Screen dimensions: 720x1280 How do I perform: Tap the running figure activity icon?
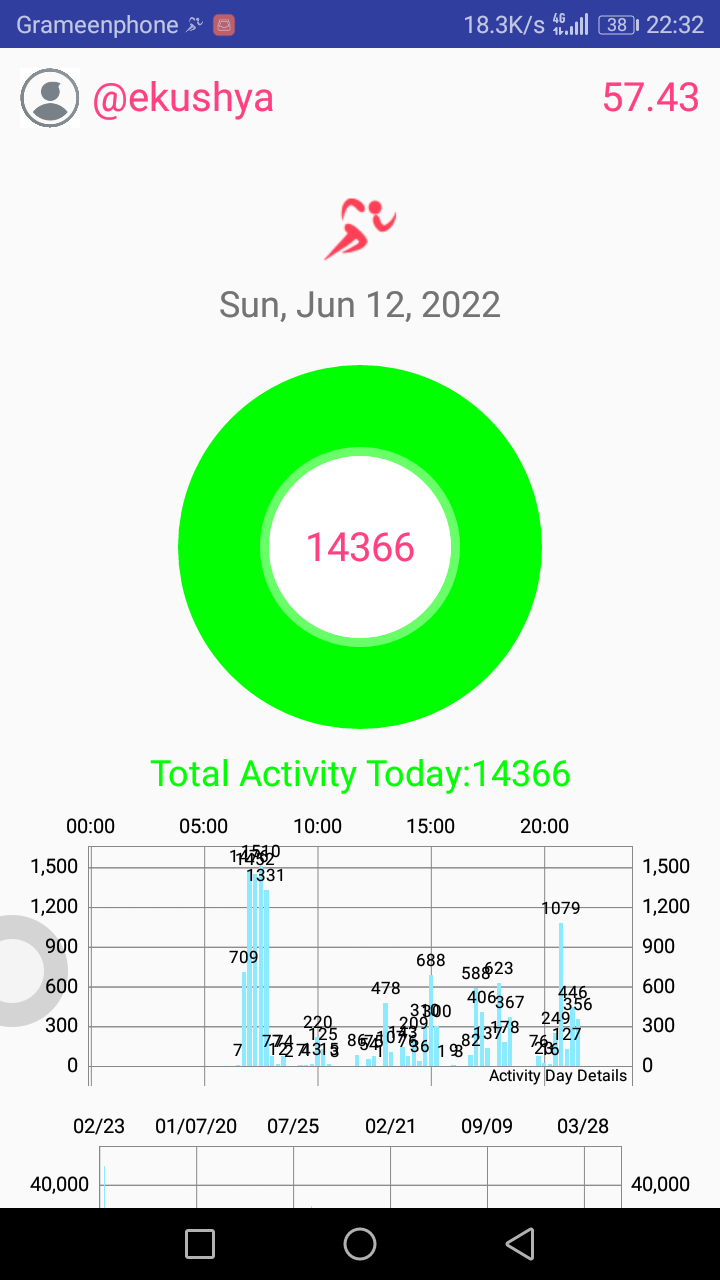[x=360, y=229]
